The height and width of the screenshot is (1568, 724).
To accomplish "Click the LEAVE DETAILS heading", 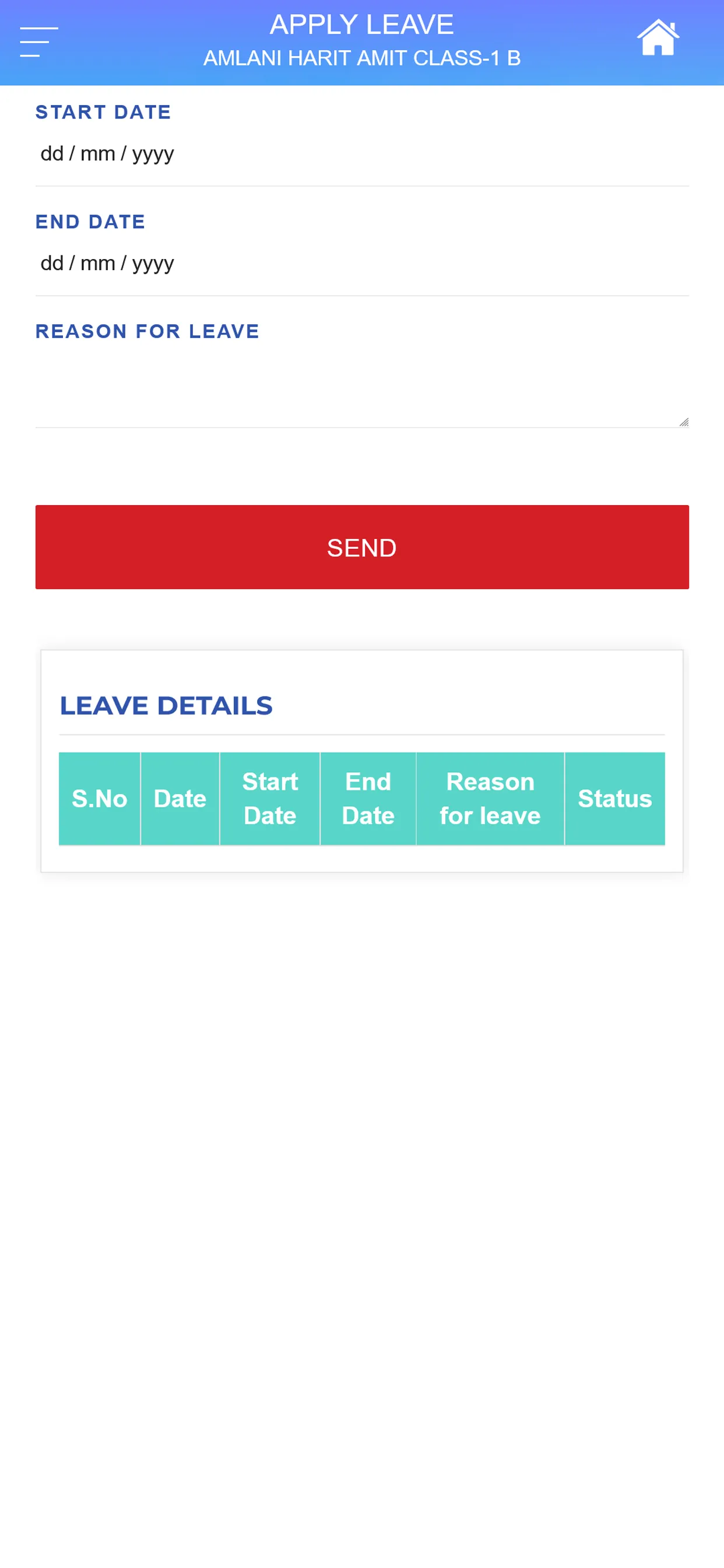I will coord(166,706).
